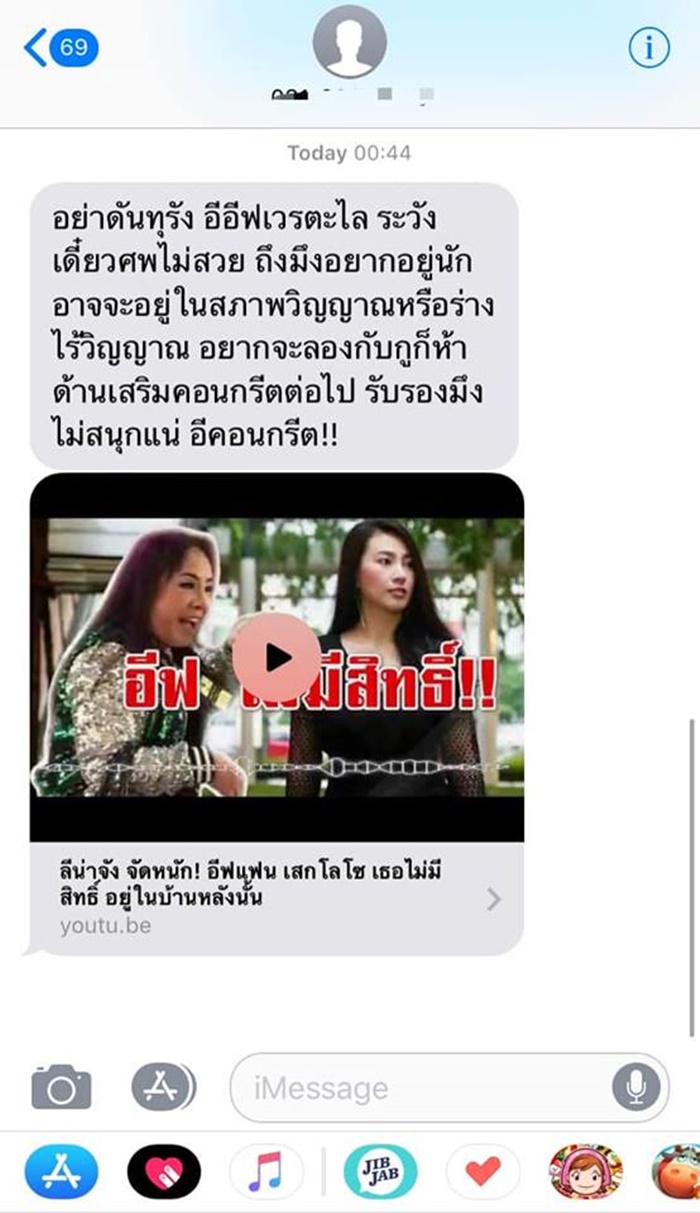Open the red heart sticker app
Image resolution: width=700 pixels, height=1213 pixels.
tap(482, 1171)
